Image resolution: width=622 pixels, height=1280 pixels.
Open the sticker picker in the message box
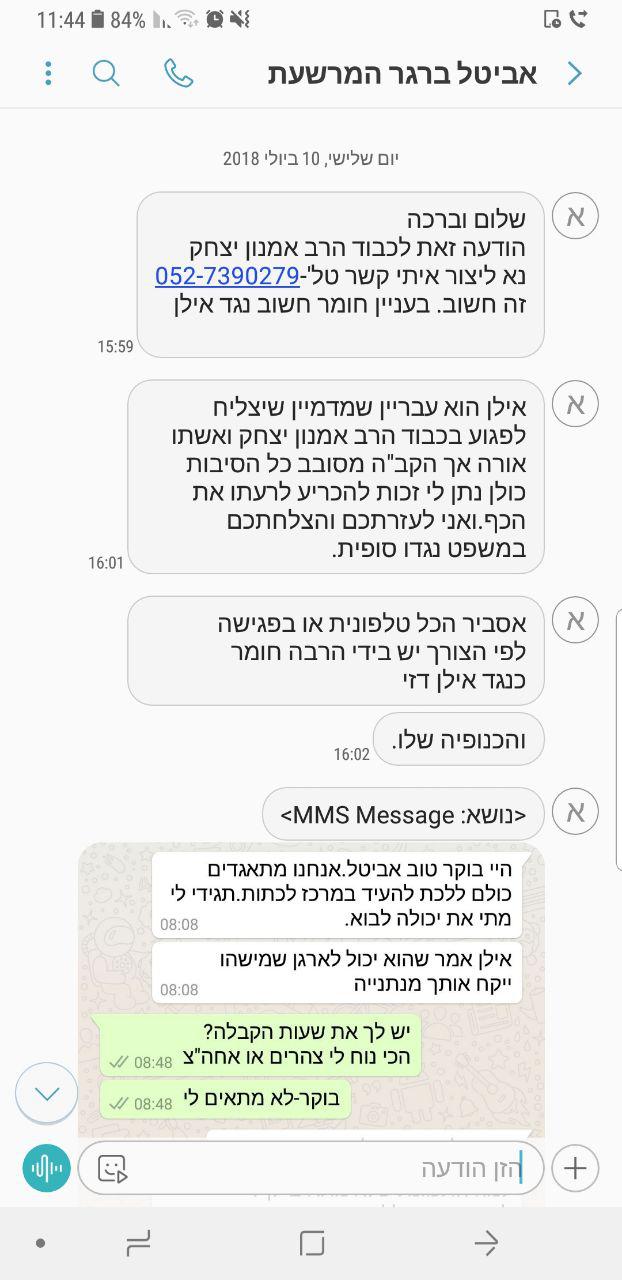point(112,1168)
